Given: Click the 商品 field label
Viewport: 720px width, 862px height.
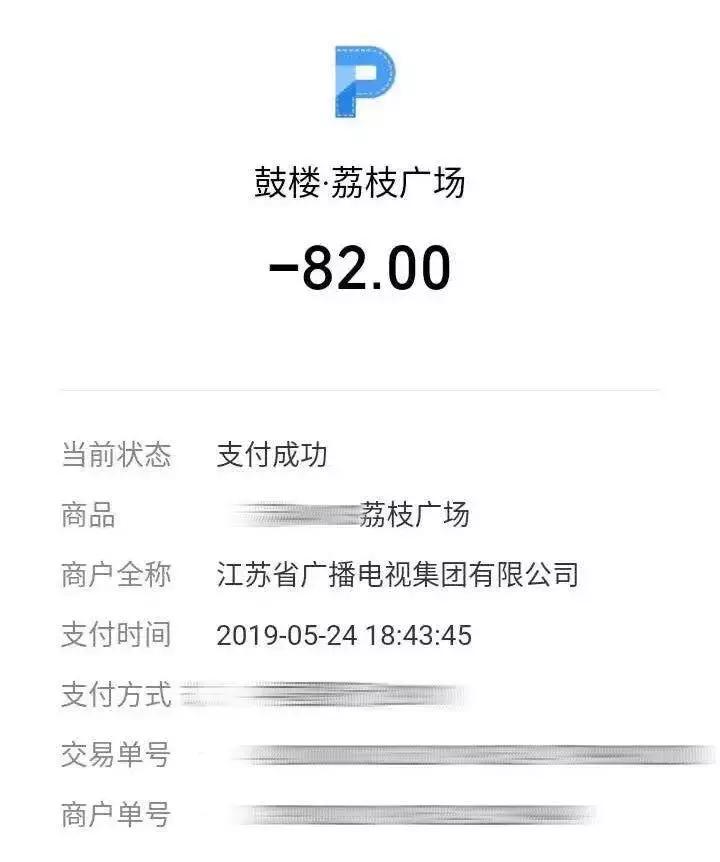Looking at the screenshot, I should click(x=85, y=511).
